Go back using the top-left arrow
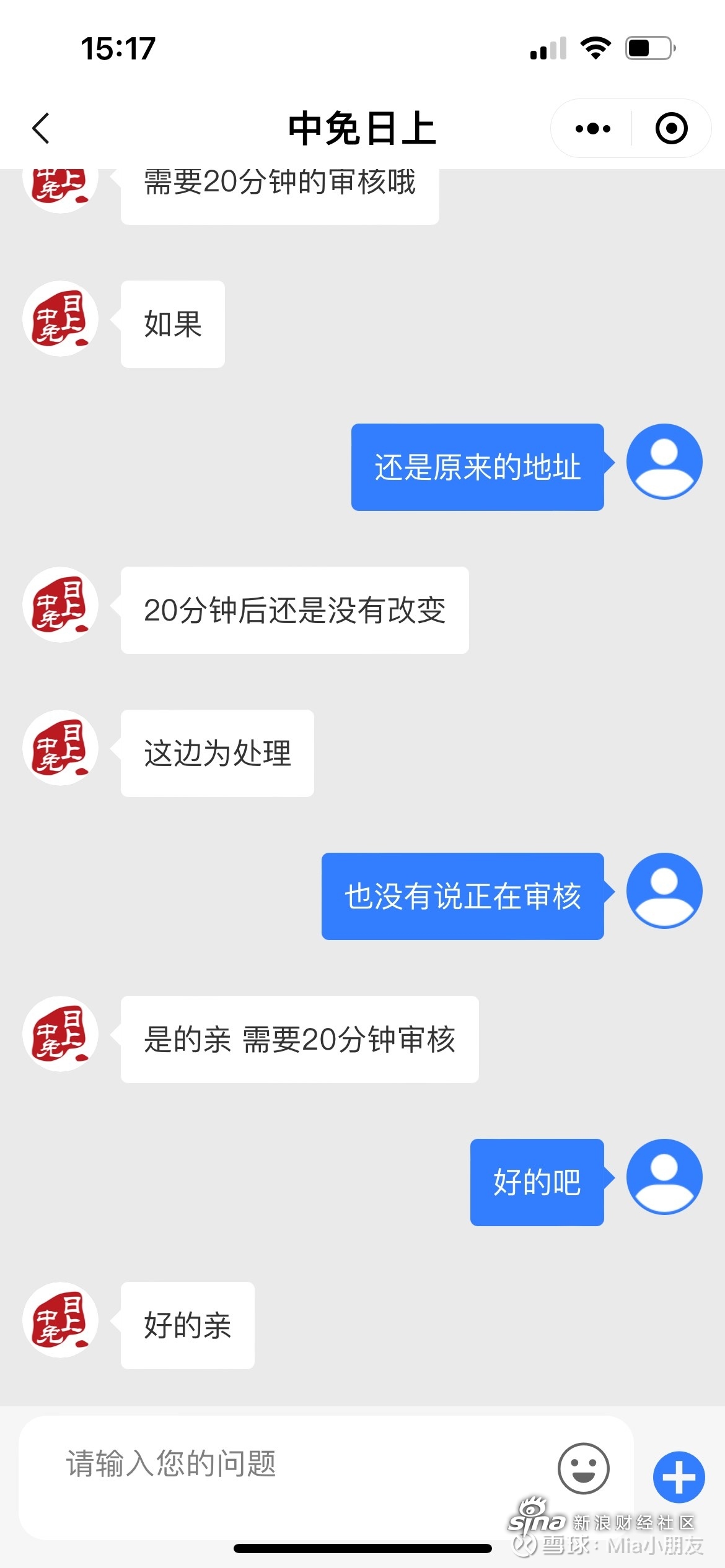Image resolution: width=725 pixels, height=1568 pixels. (41, 128)
